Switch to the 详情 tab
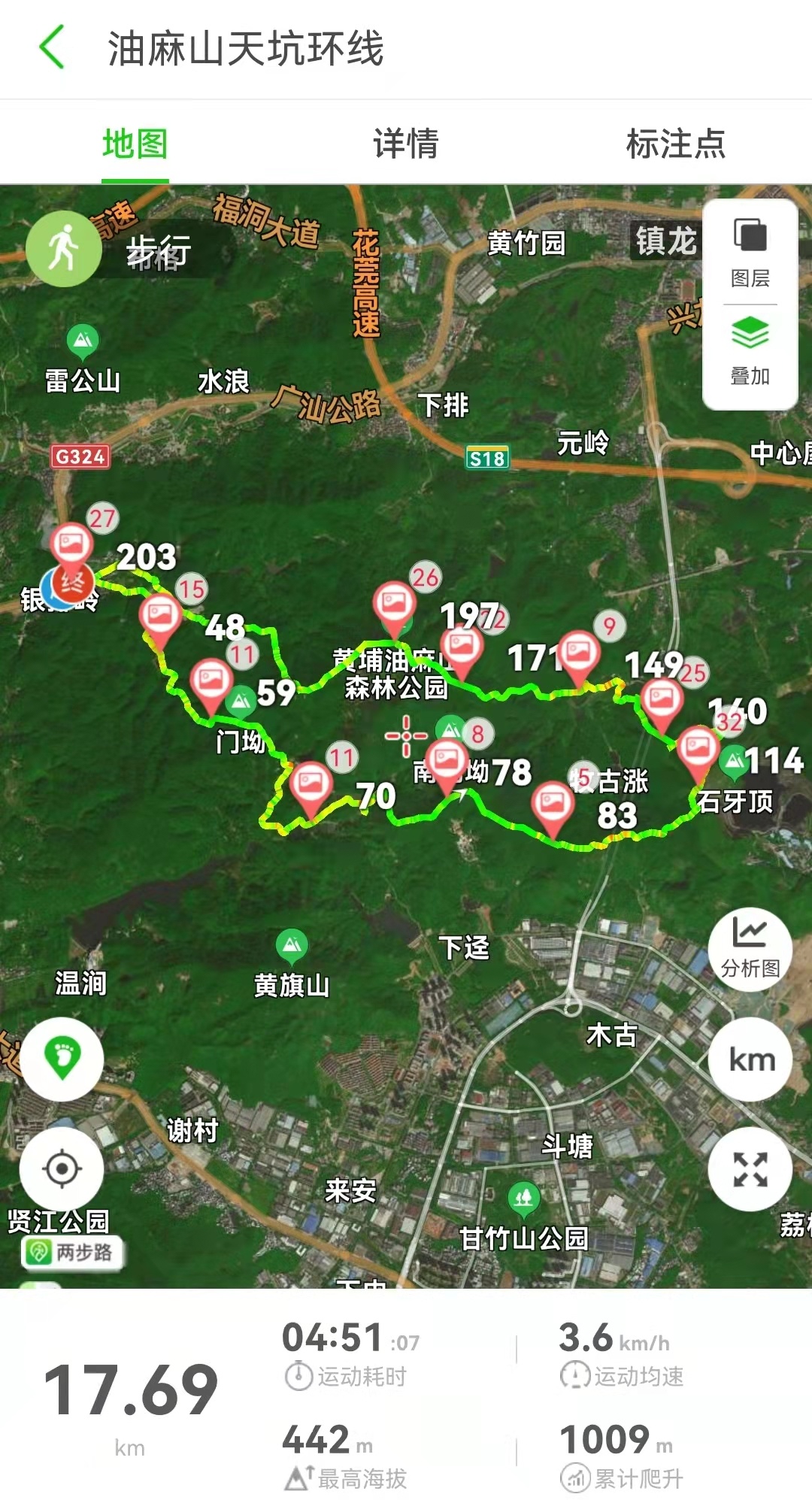The height and width of the screenshot is (1500, 812). click(405, 143)
